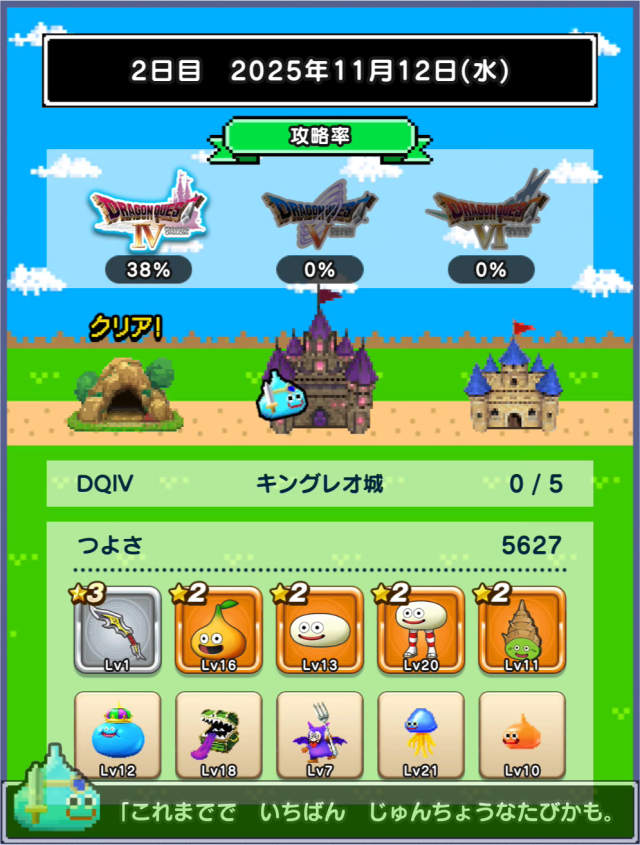Select the Lv20 mushroom monster tile

coord(420,629)
